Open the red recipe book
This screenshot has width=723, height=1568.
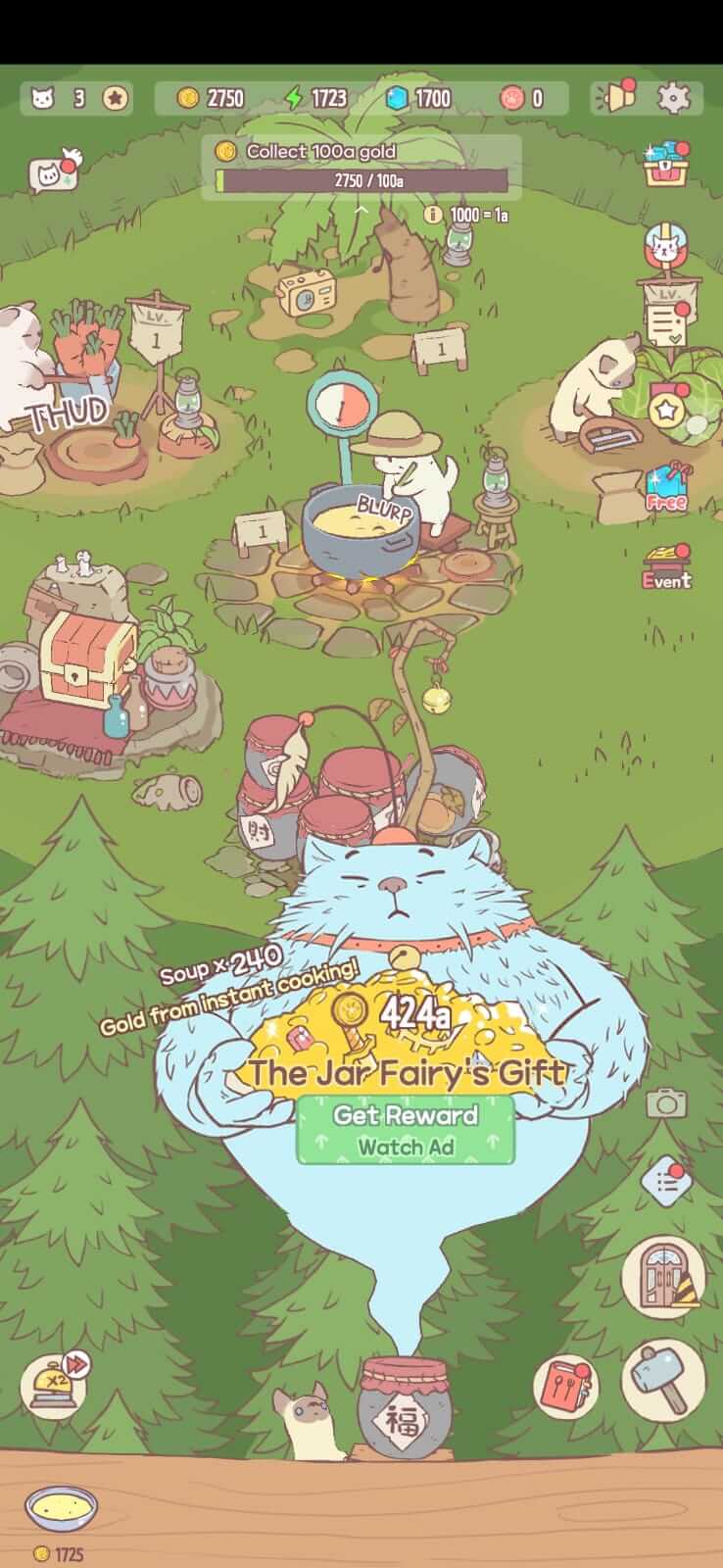coord(565,1385)
